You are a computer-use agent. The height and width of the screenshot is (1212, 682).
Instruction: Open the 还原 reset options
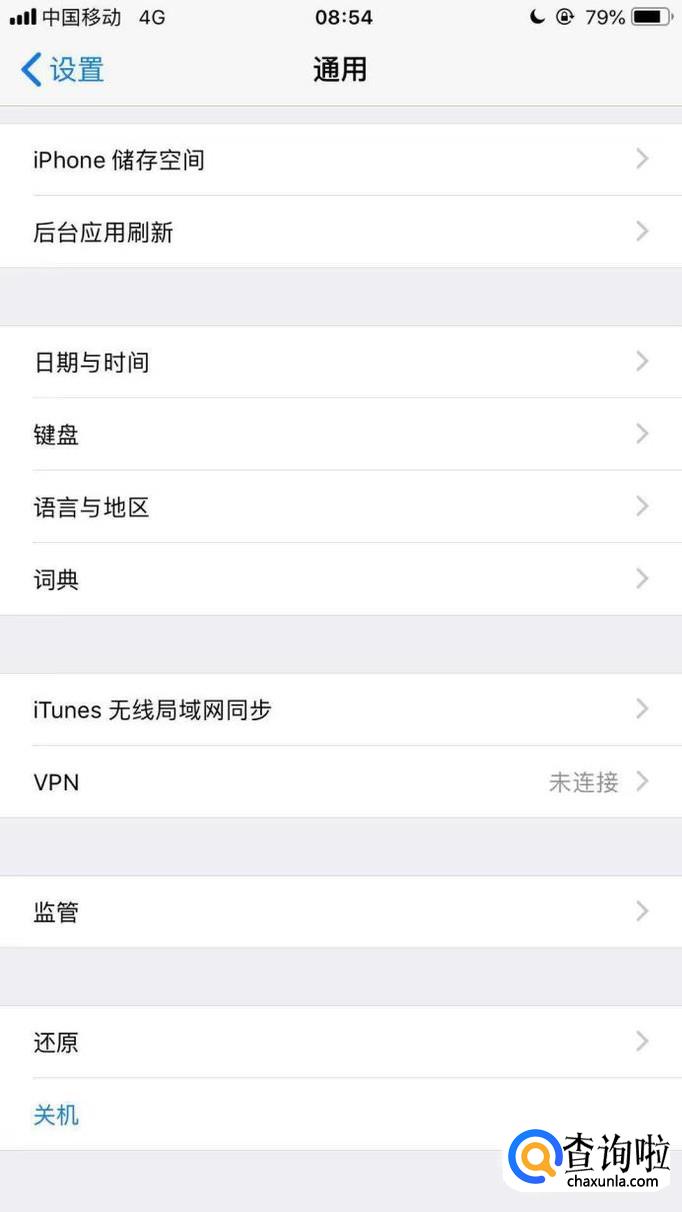point(340,1042)
